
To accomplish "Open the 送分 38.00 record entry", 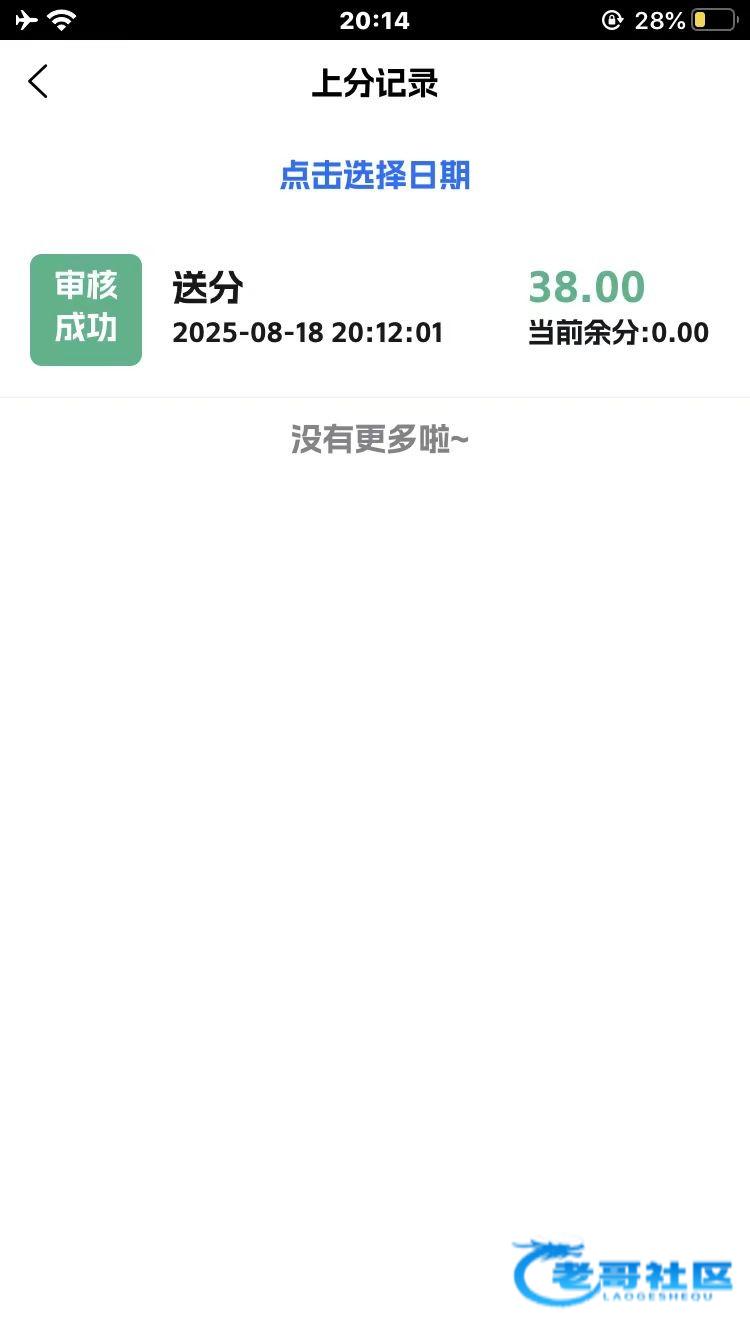I will [375, 310].
